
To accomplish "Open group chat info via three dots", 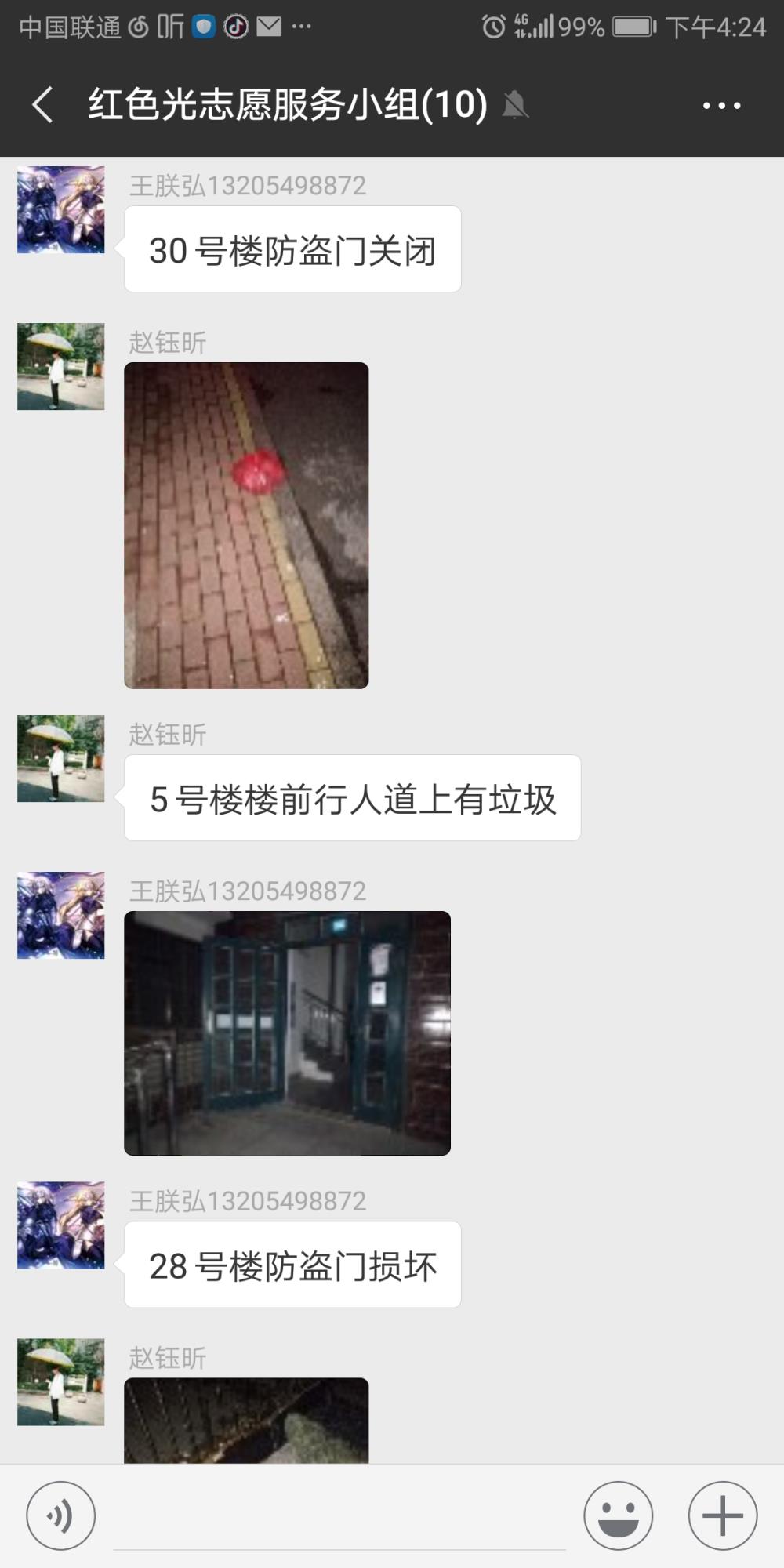I will (721, 105).
